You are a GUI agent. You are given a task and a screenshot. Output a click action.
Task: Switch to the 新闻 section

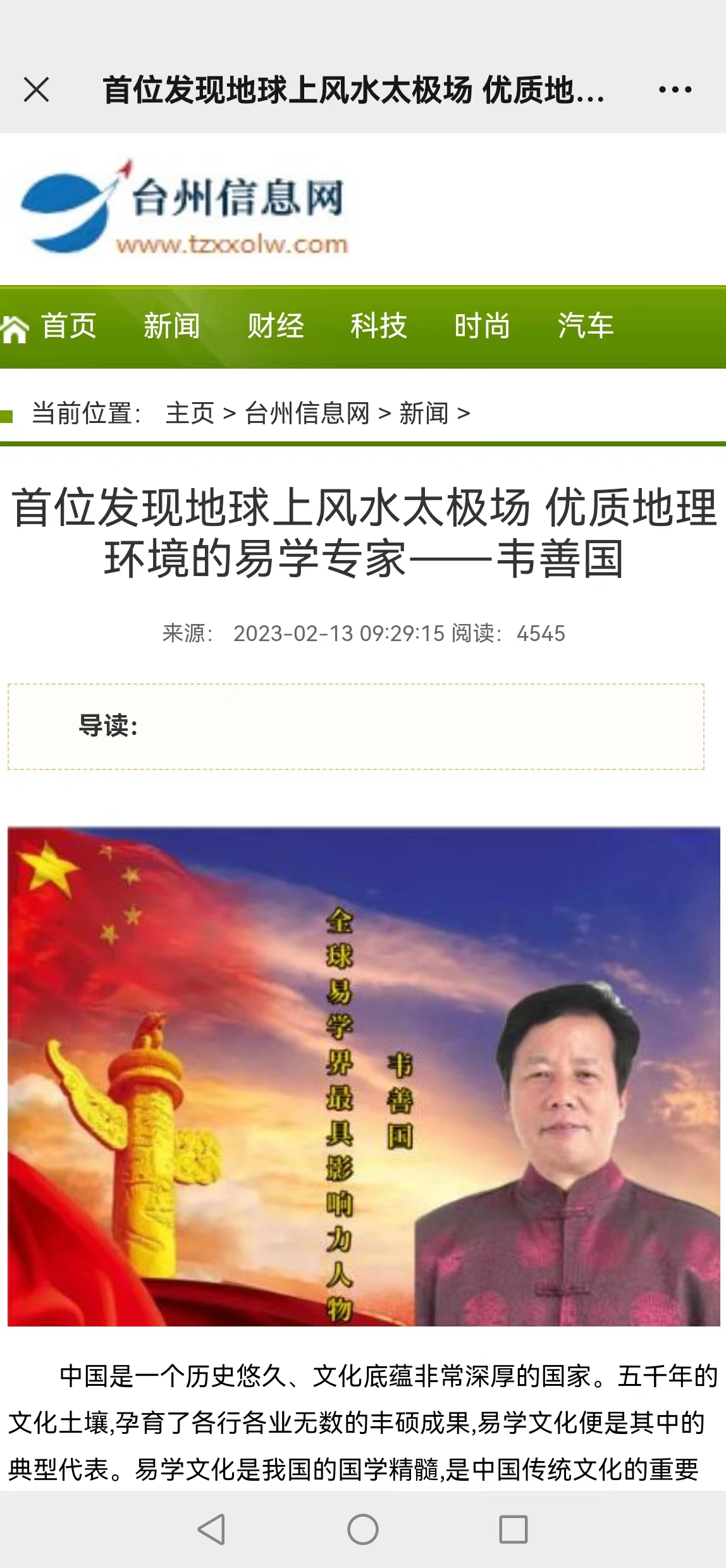(171, 326)
